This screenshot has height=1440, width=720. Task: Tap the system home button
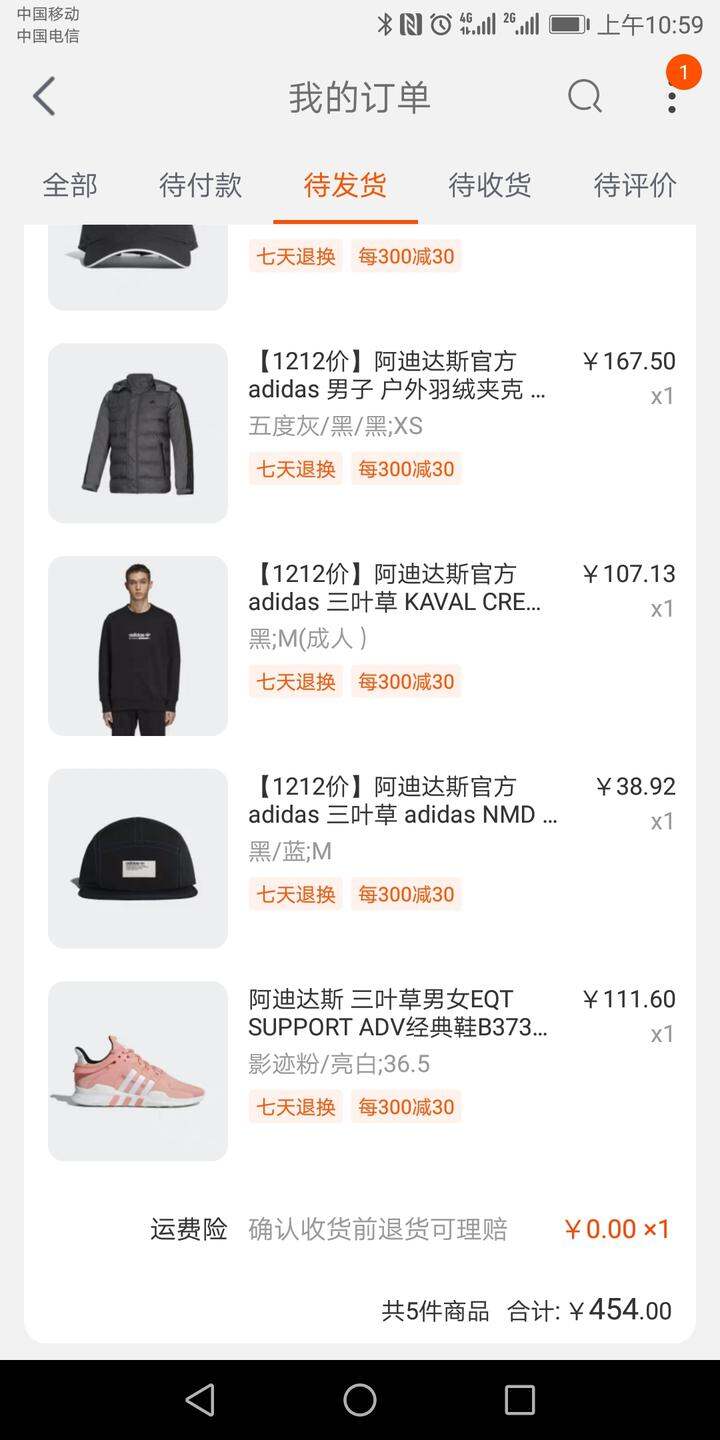click(360, 1400)
